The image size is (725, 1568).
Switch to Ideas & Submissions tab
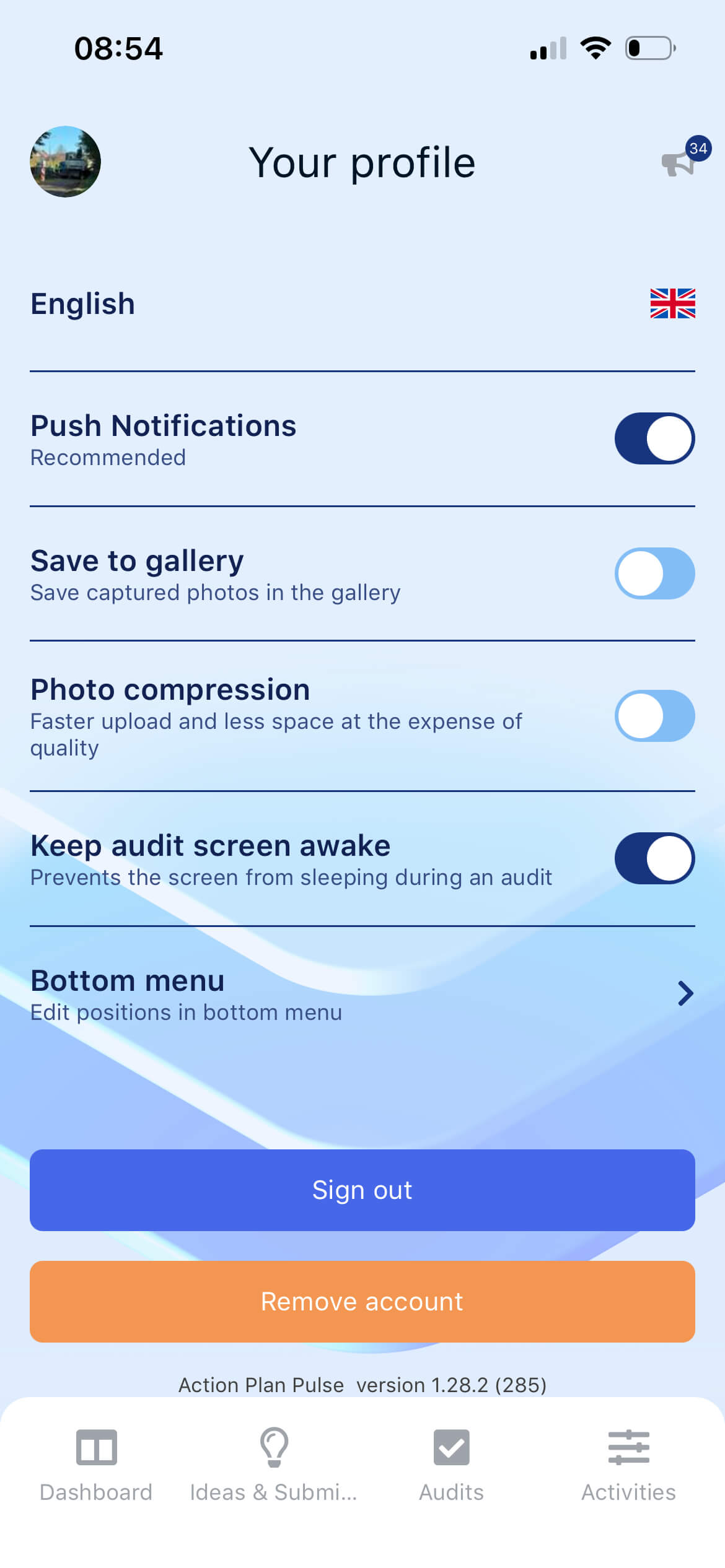274,1464
